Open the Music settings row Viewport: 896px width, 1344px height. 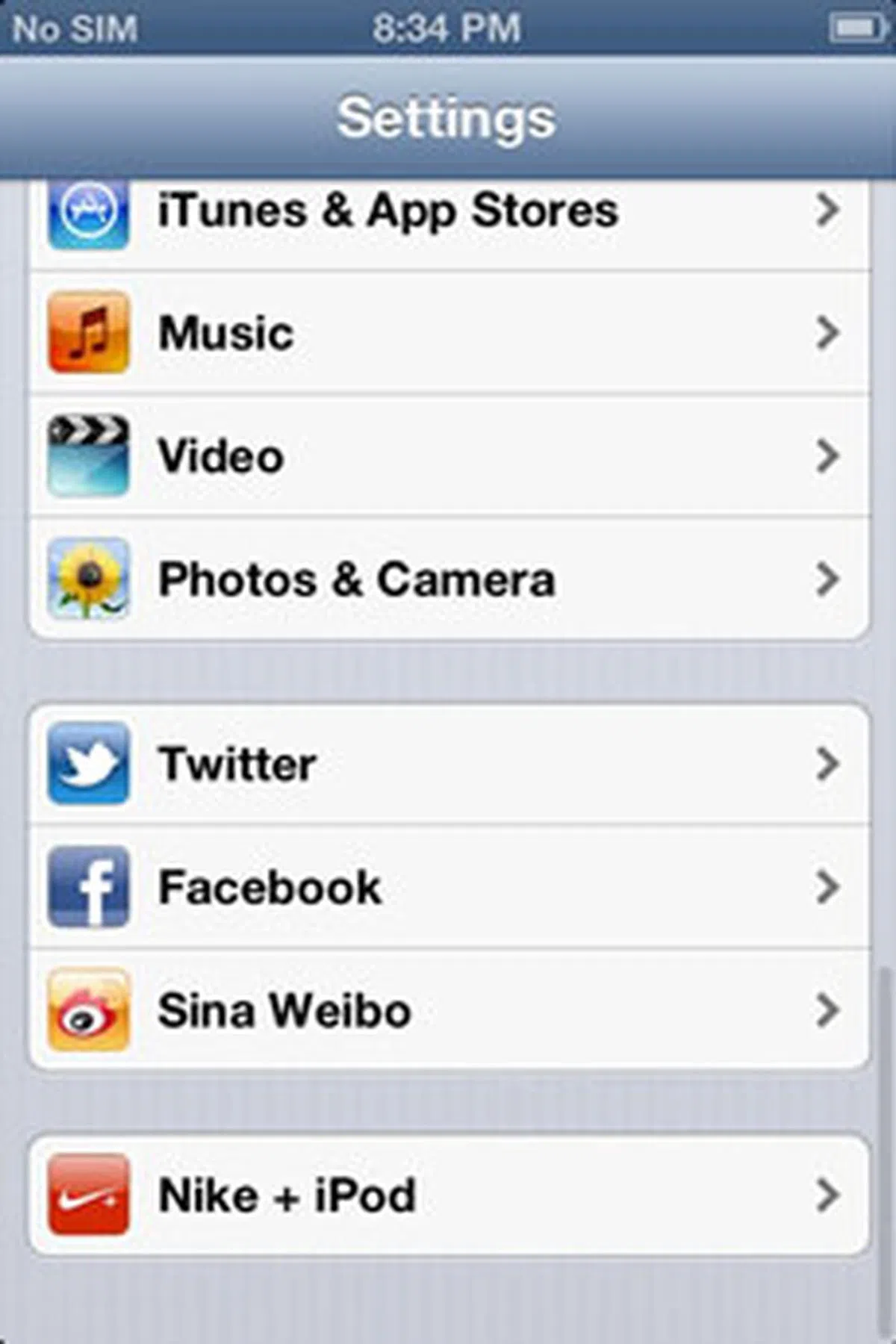coord(448,332)
